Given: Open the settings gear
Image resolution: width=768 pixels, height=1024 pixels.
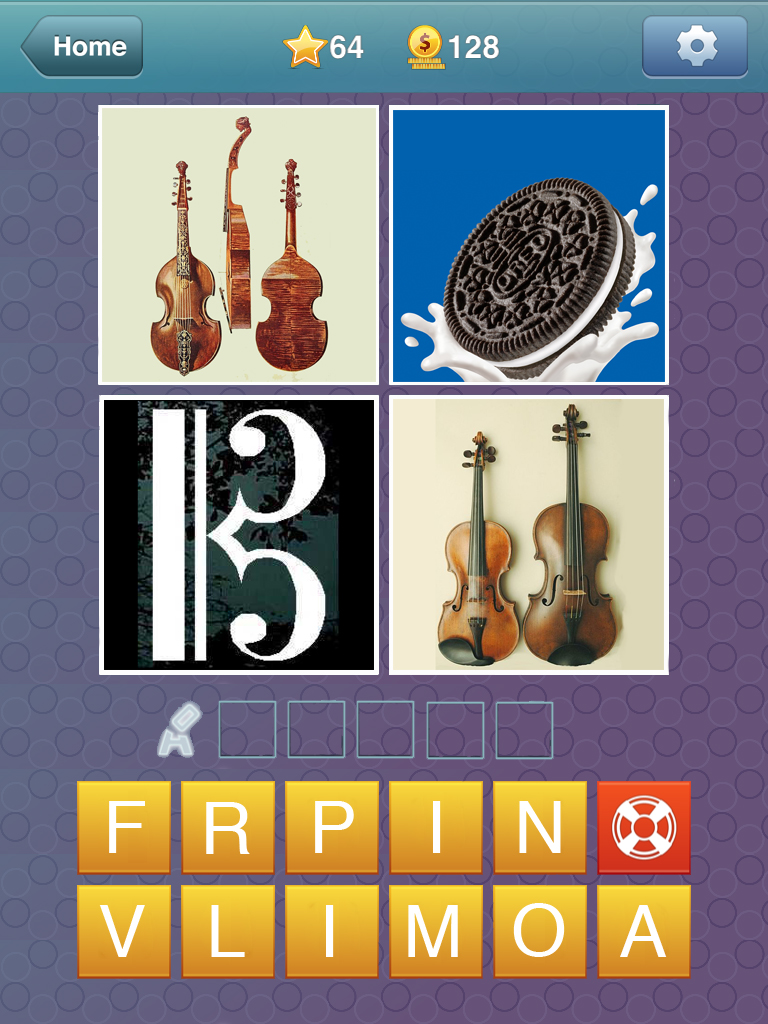Looking at the screenshot, I should (695, 47).
